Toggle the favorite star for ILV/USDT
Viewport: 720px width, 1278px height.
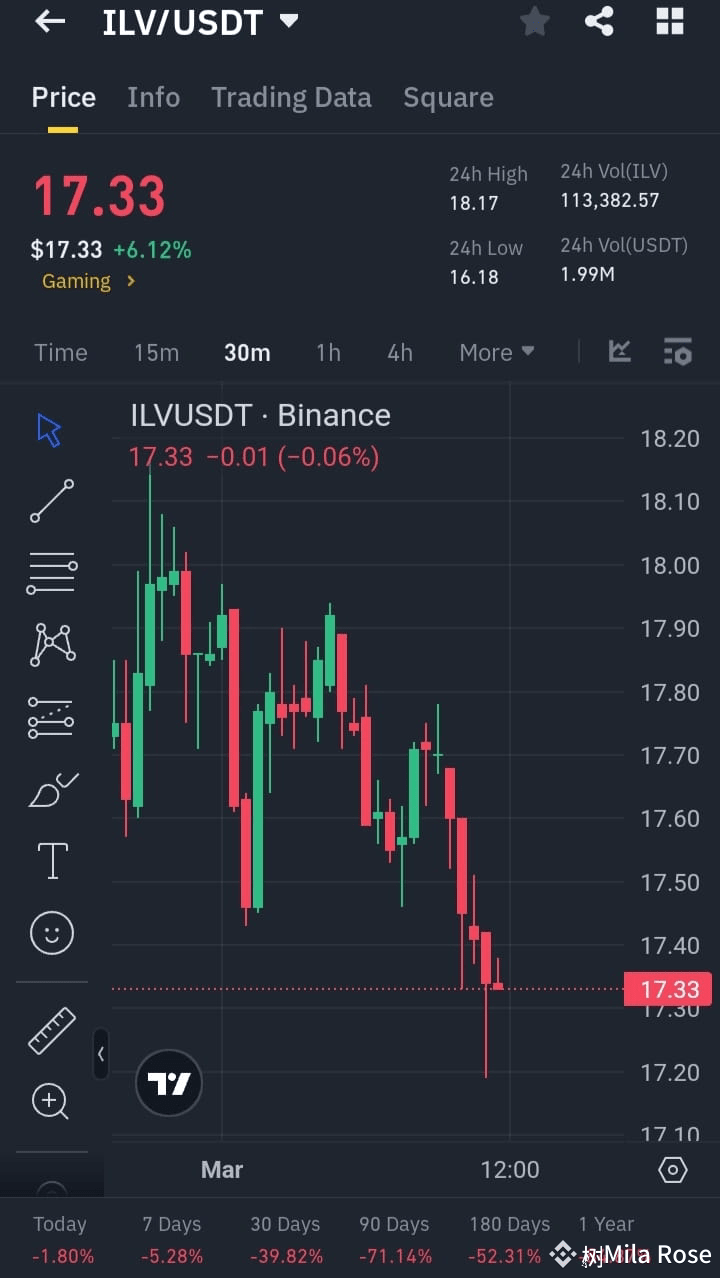[534, 21]
